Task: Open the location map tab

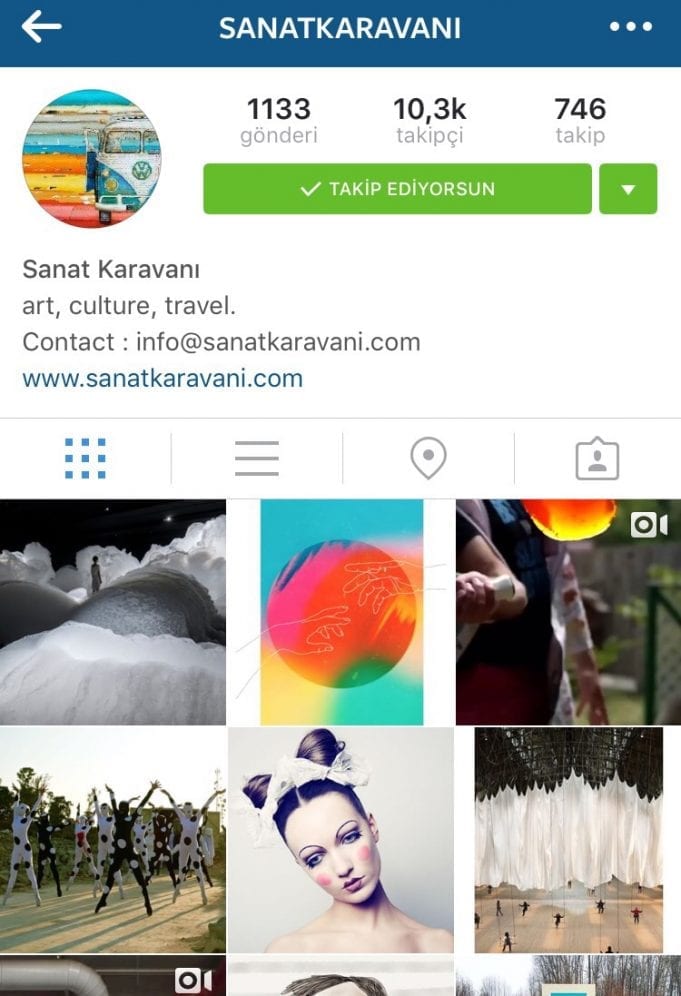Action: coord(428,459)
